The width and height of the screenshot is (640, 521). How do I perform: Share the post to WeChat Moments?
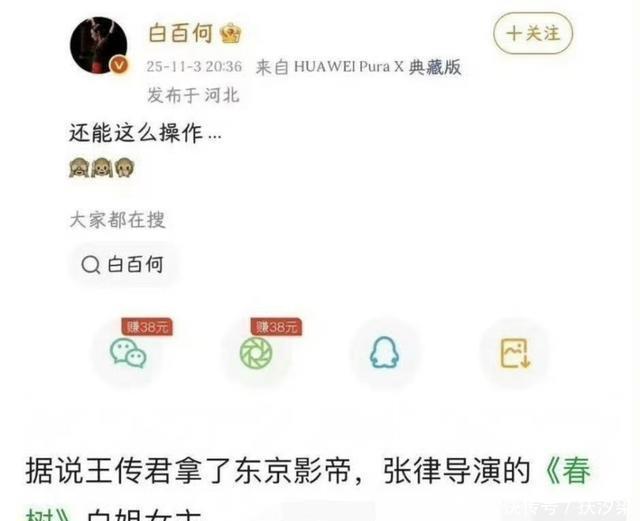coord(256,353)
